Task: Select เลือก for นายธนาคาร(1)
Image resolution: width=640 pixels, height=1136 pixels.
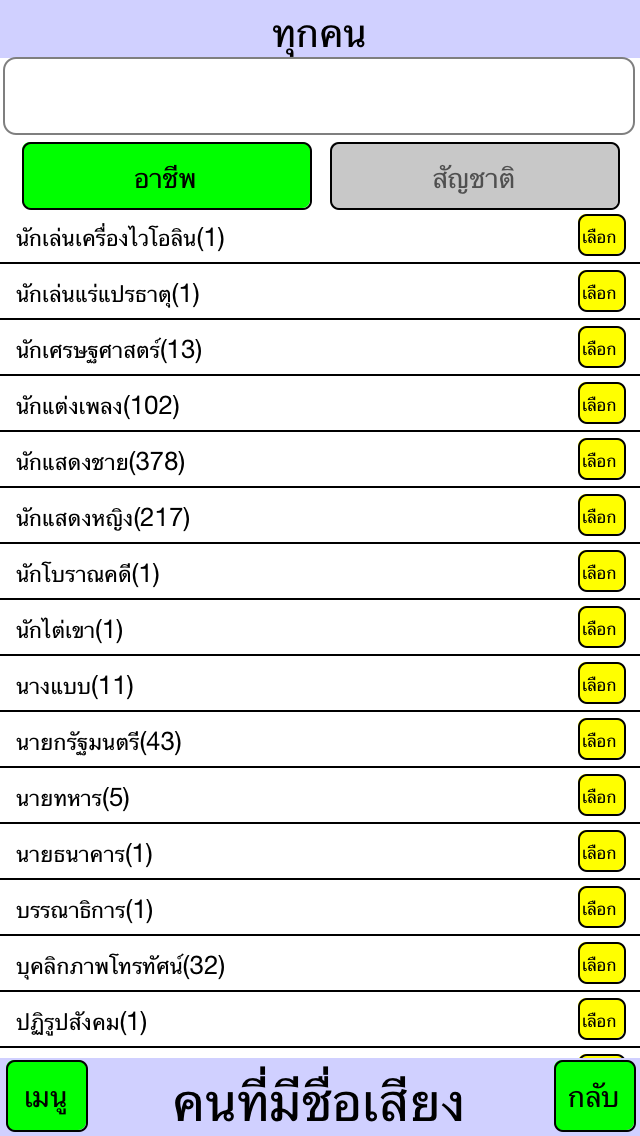Action: coord(602,851)
